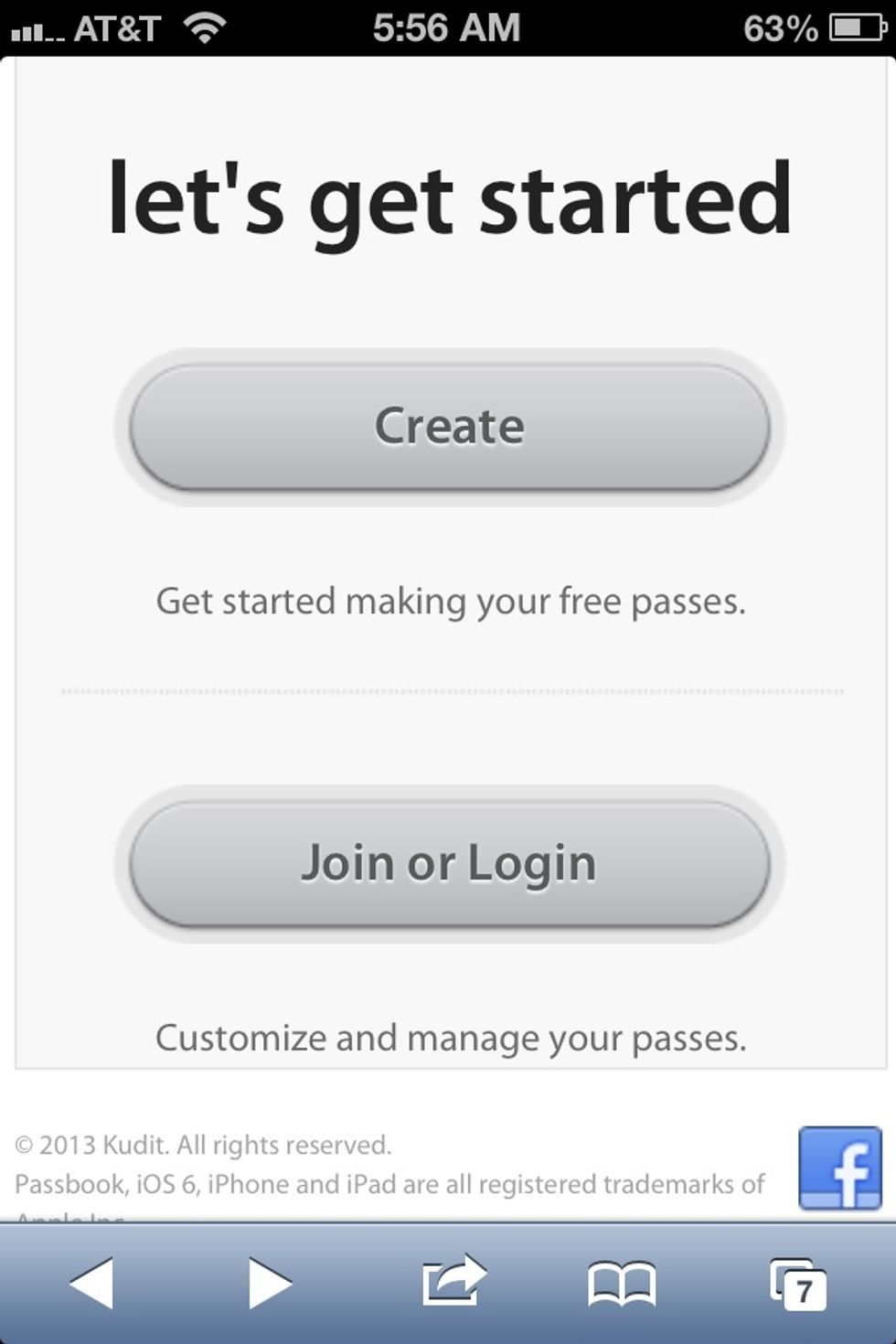Viewport: 896px width, 1344px height.
Task: View the seven open browser tabs
Action: [799, 1284]
